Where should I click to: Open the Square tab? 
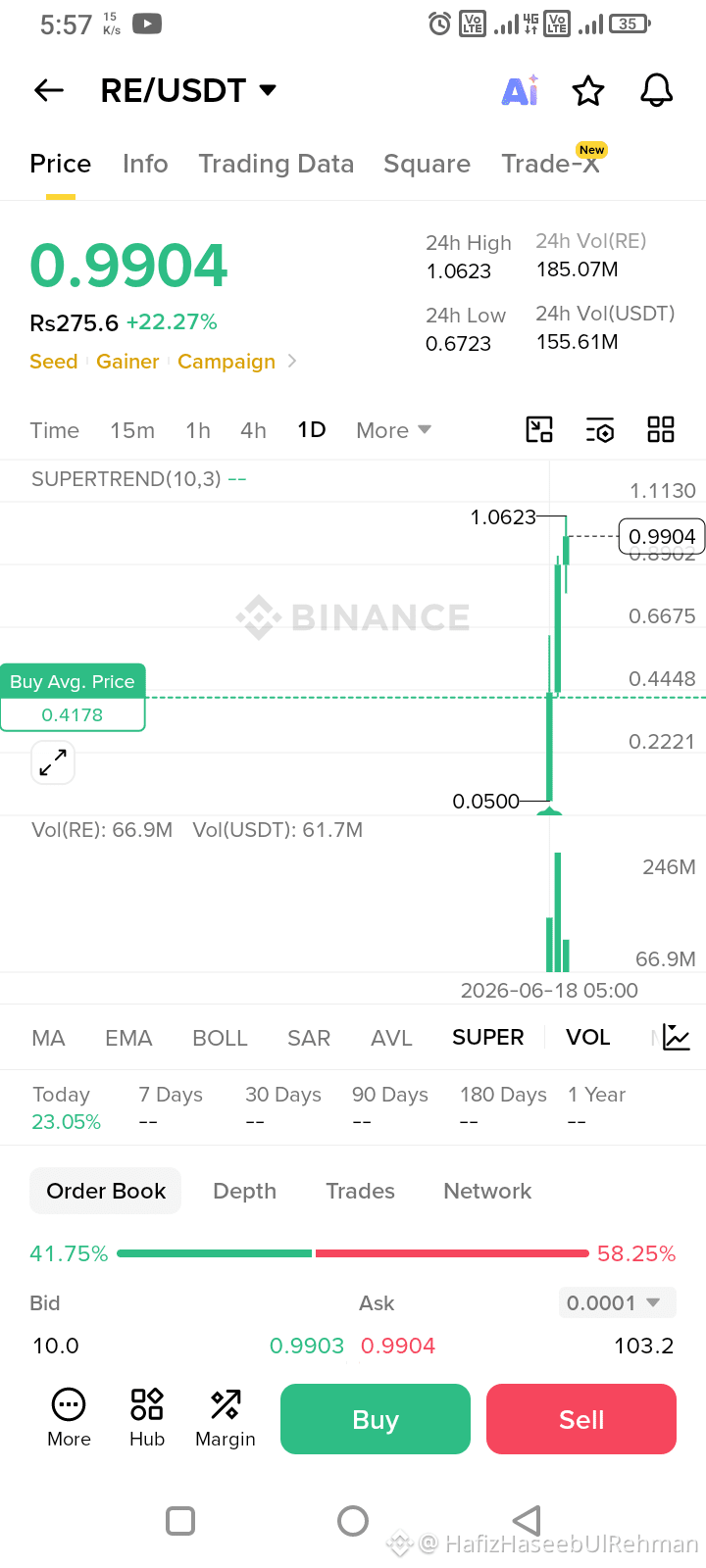pyautogui.click(x=427, y=164)
